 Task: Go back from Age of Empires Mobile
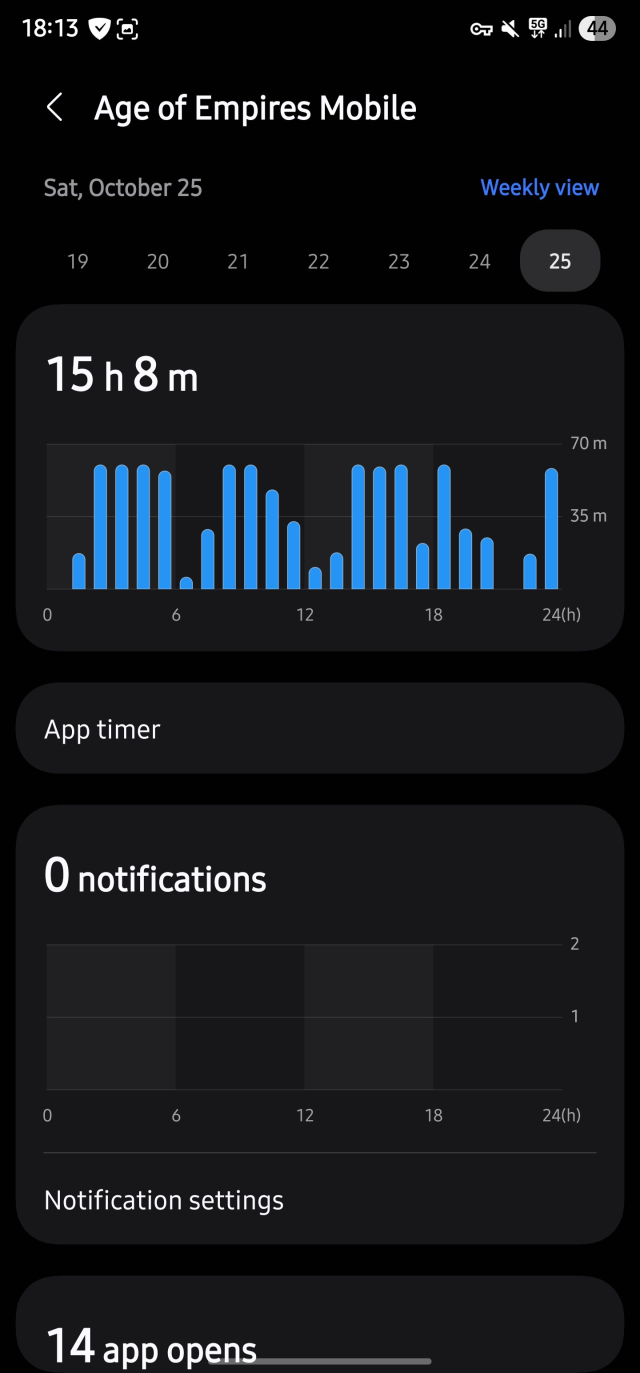55,108
